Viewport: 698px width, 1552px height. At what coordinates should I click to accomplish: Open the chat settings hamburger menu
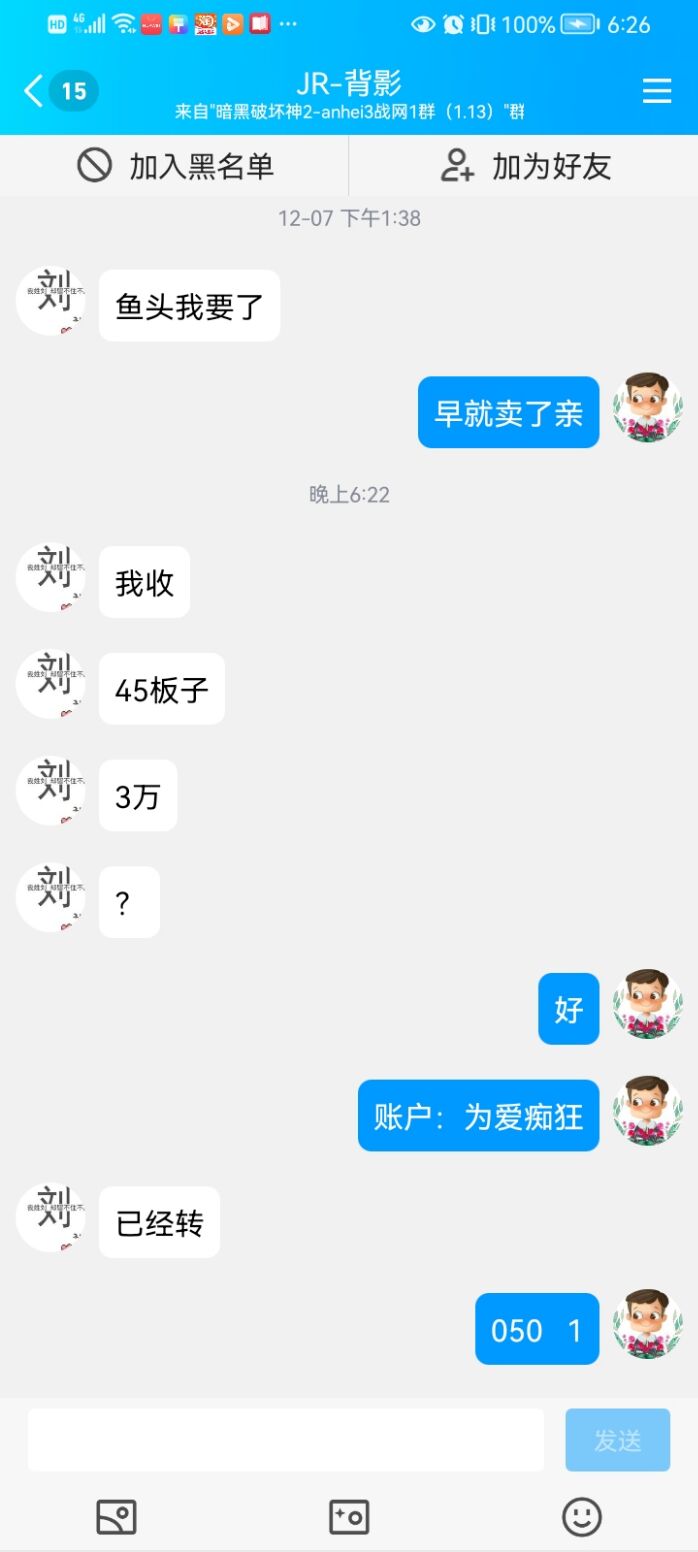click(656, 91)
